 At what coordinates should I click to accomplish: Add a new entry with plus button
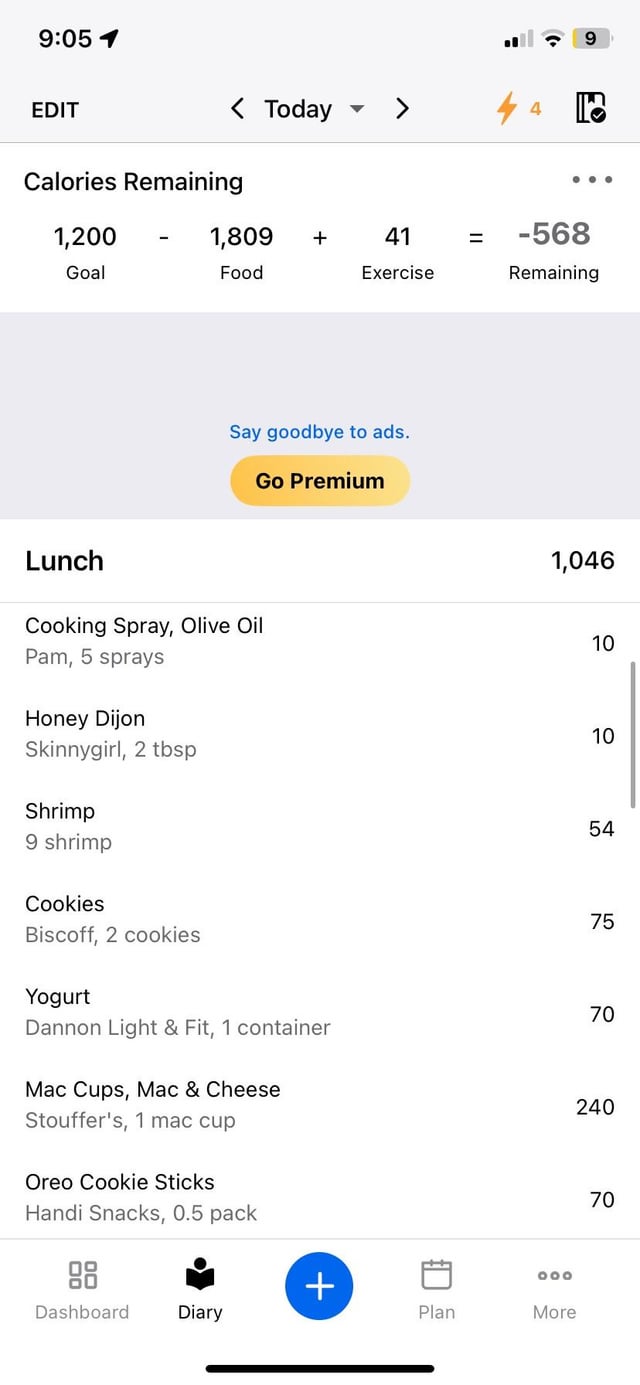(x=319, y=1286)
